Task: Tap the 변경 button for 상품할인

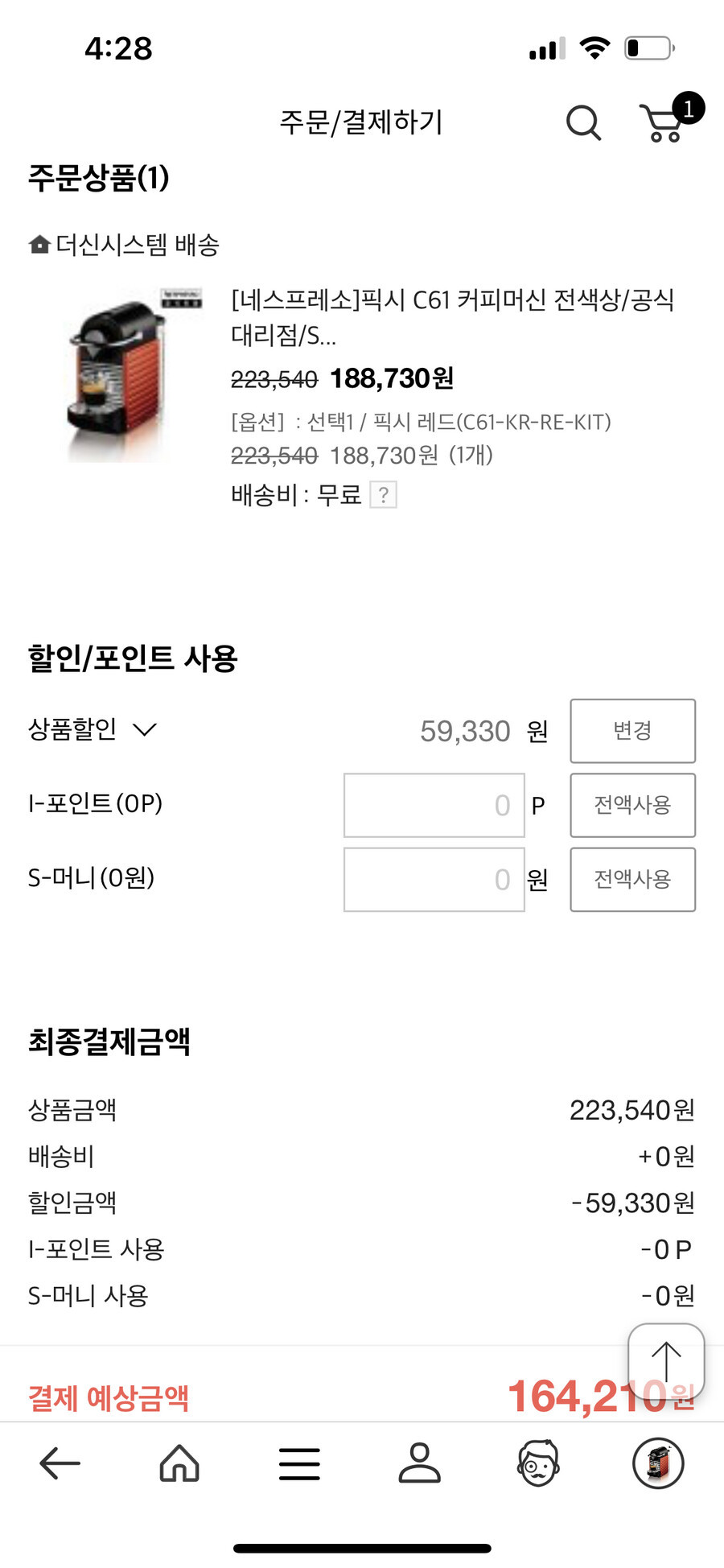Action: [x=632, y=731]
